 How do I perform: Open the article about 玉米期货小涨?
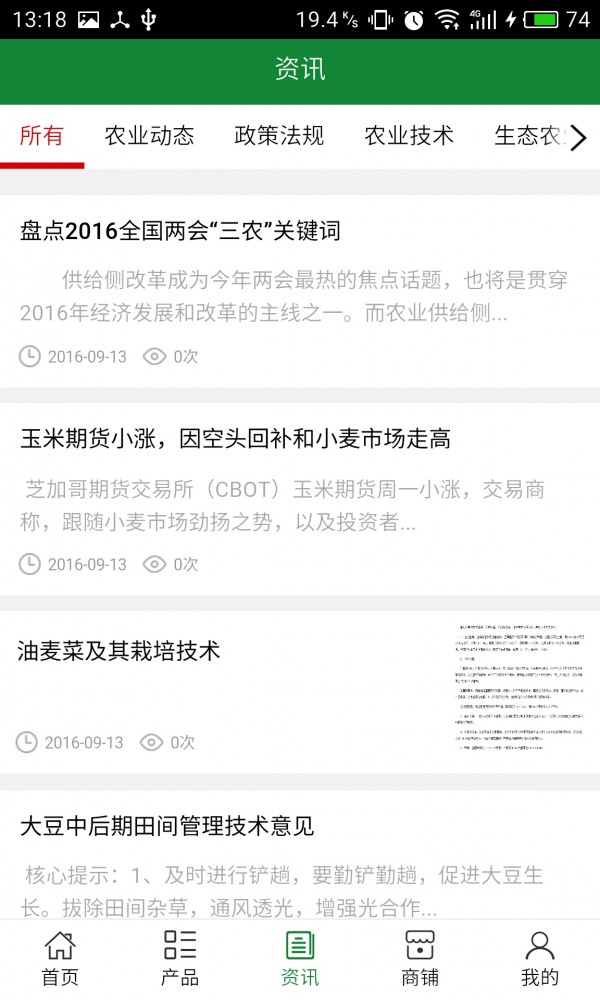(x=235, y=438)
